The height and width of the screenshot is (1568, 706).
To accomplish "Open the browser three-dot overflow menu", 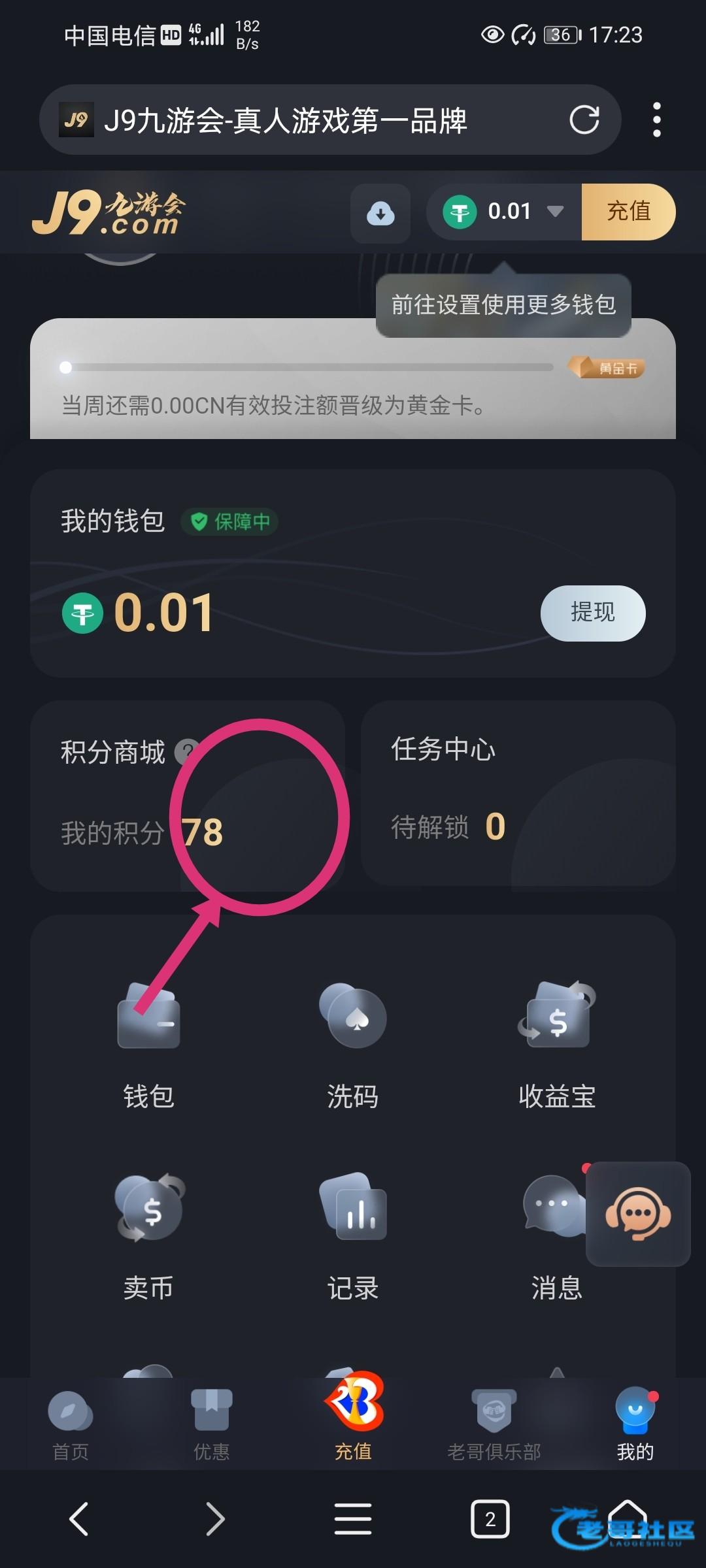I will [x=656, y=120].
